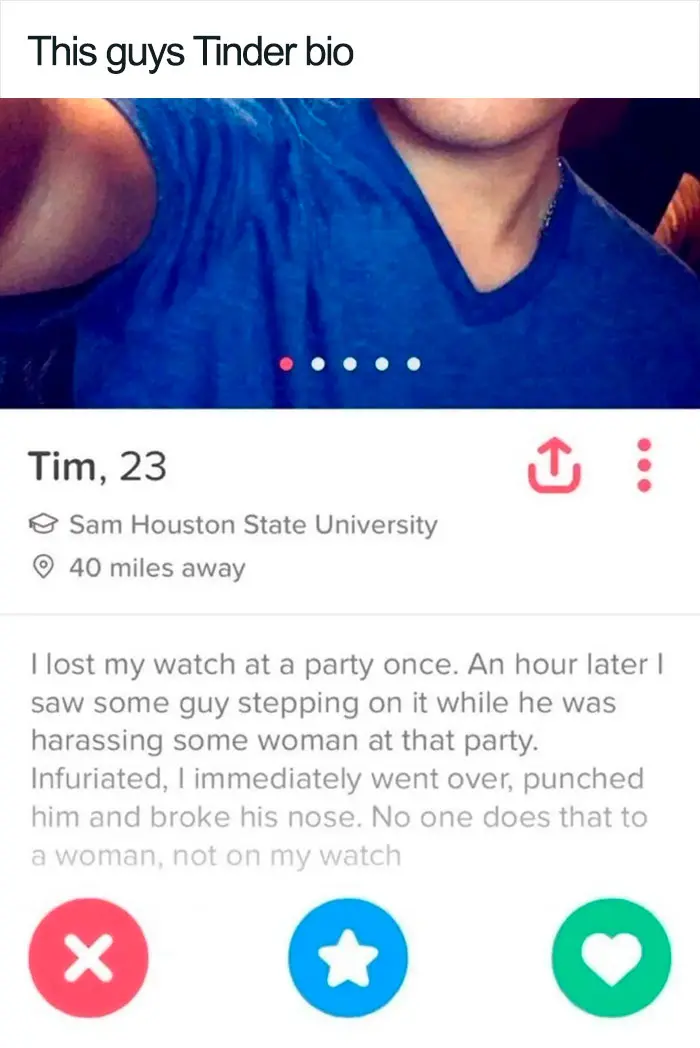700x1048 pixels.
Task: Open the three-dot overflow menu
Action: click(645, 466)
